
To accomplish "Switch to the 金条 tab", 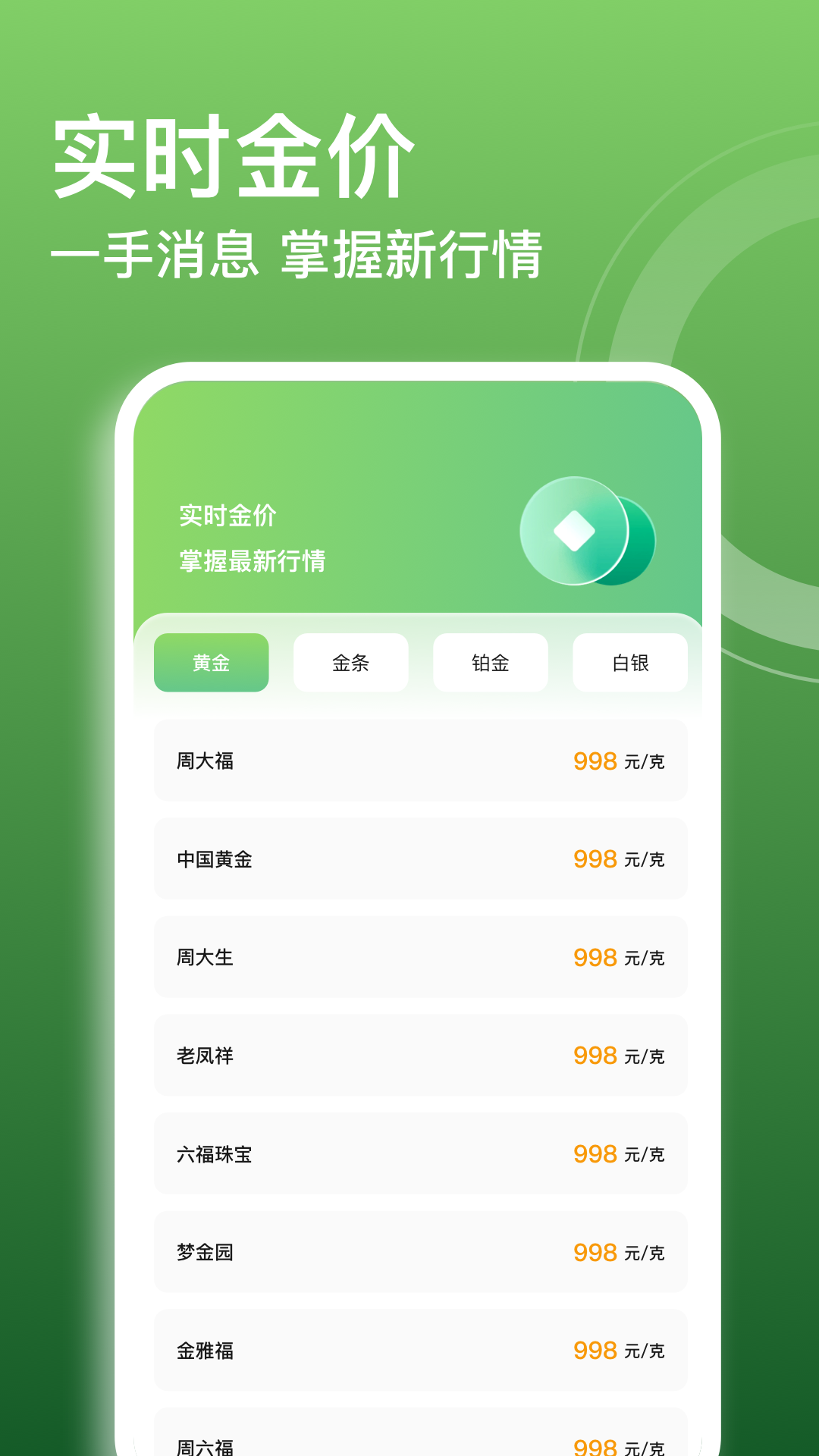I will (350, 662).
